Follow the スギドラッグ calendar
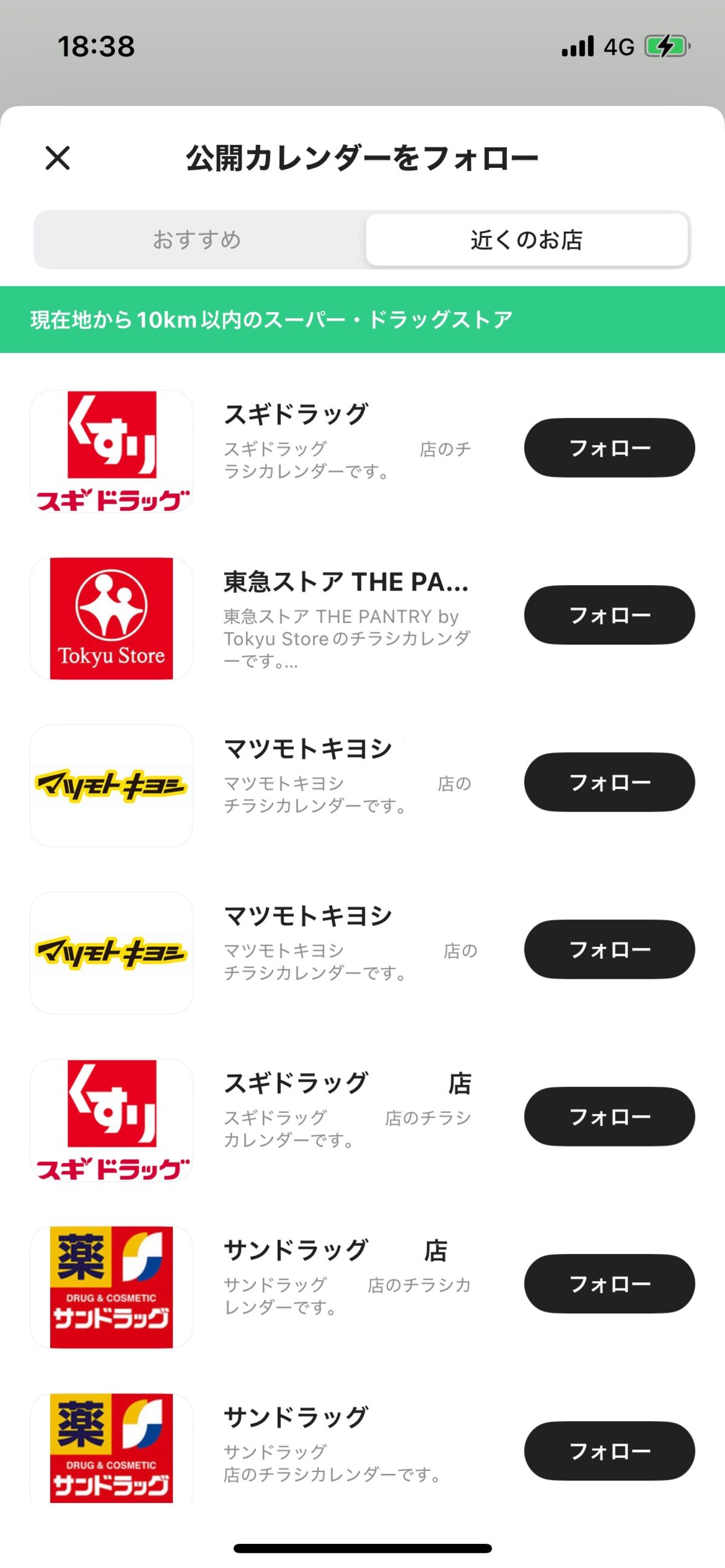725x1568 pixels. click(x=608, y=448)
